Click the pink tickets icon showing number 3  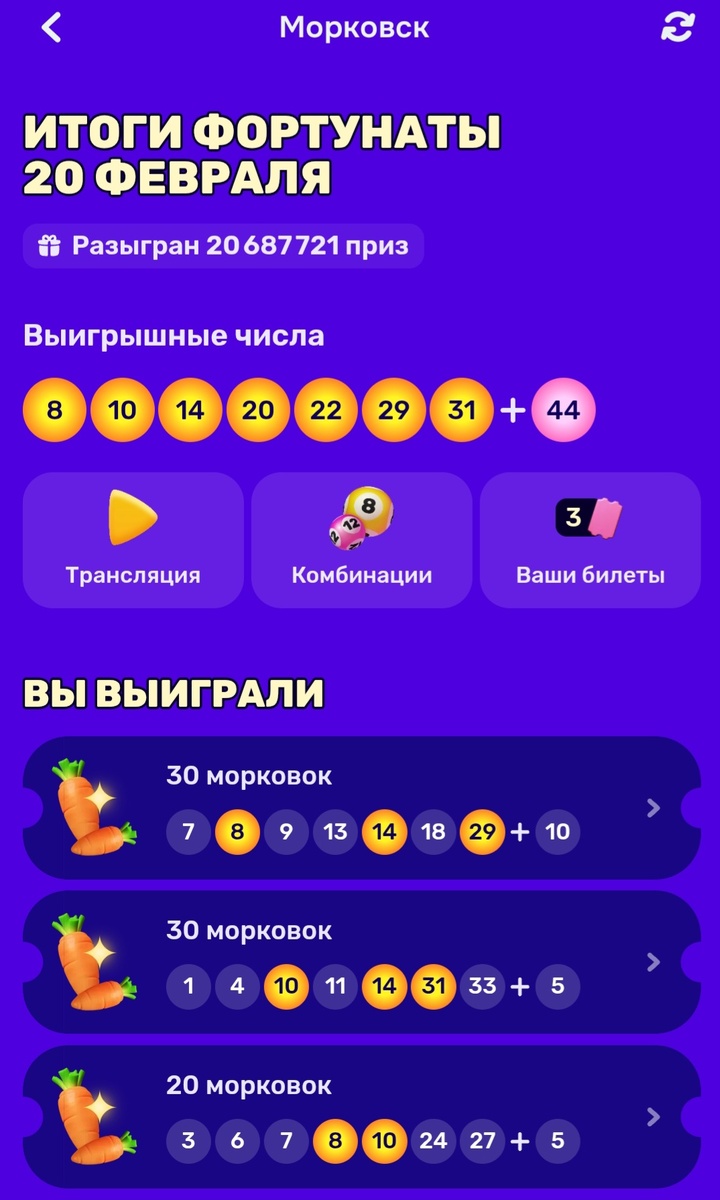pos(590,515)
